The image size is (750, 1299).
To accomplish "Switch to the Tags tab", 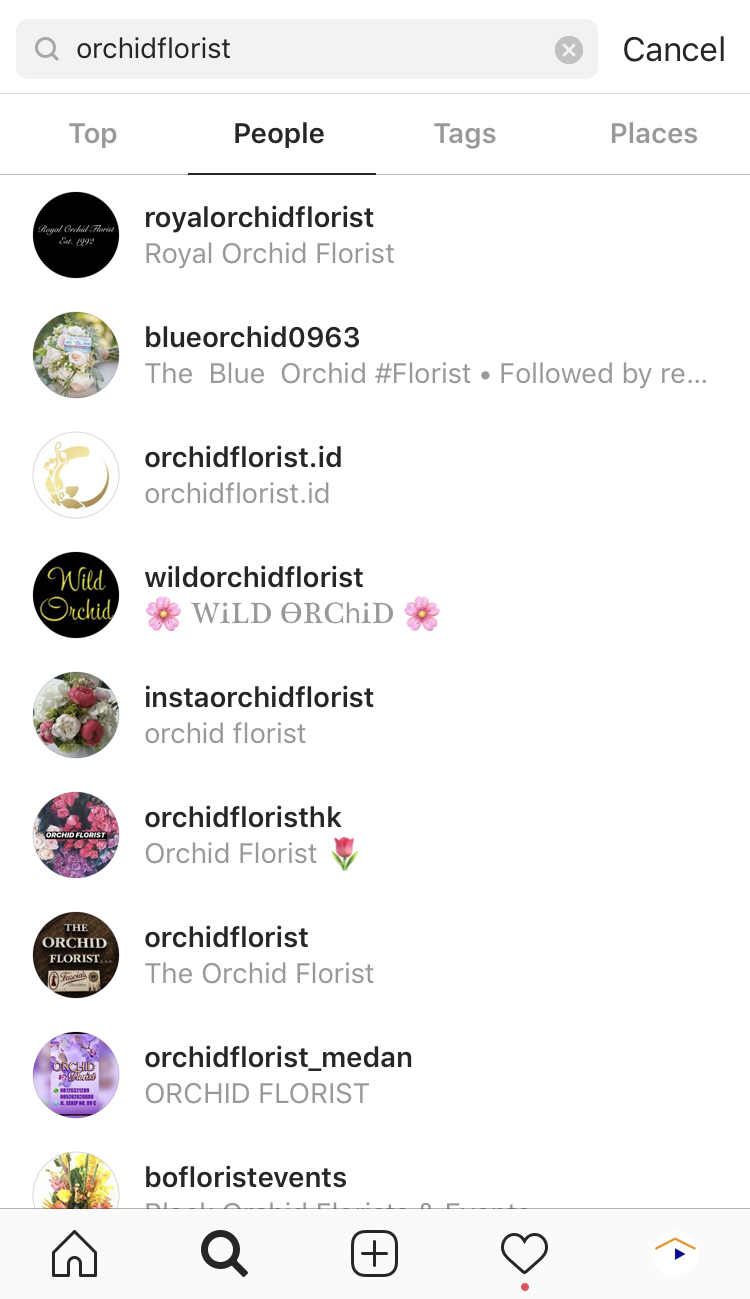I will (465, 134).
